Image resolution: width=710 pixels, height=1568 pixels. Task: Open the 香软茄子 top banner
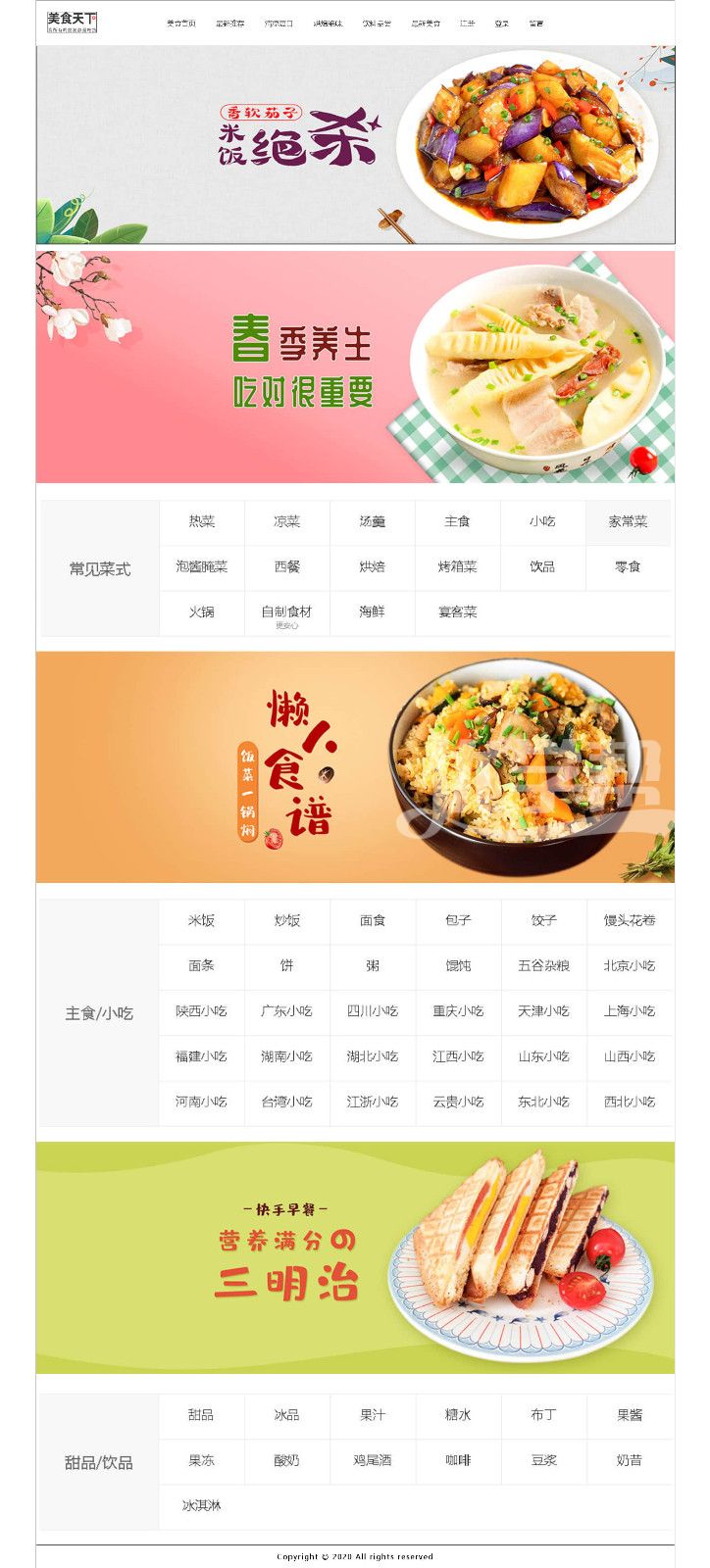point(355,144)
